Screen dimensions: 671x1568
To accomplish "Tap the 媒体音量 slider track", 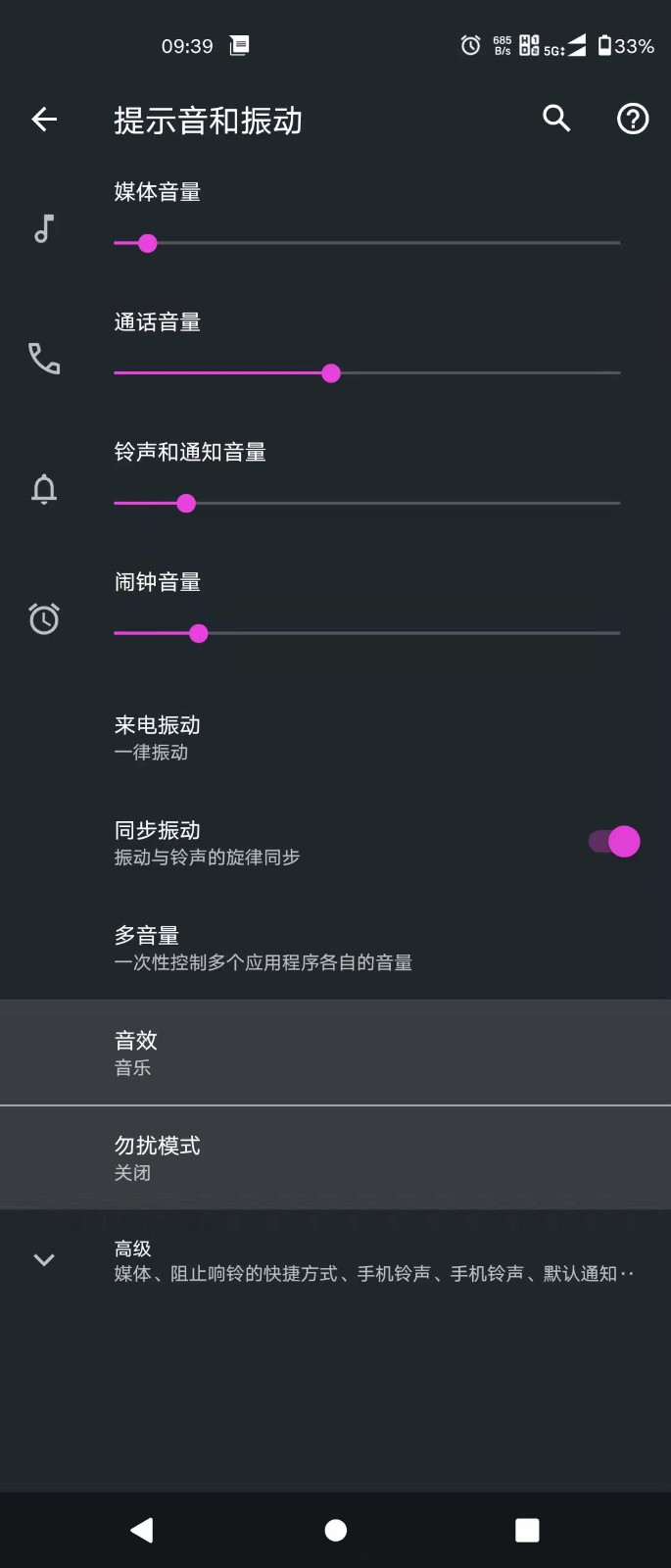I will click(366, 243).
